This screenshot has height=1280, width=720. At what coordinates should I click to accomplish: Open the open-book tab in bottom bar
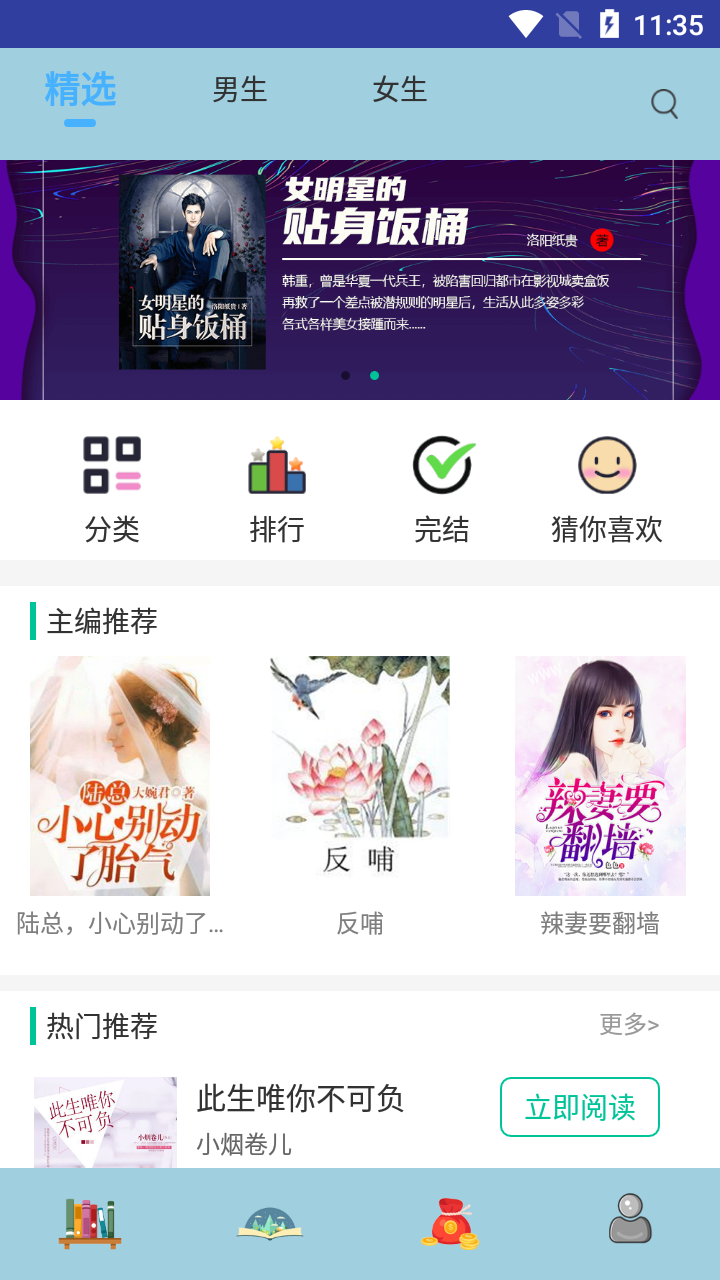pyautogui.click(x=270, y=1223)
